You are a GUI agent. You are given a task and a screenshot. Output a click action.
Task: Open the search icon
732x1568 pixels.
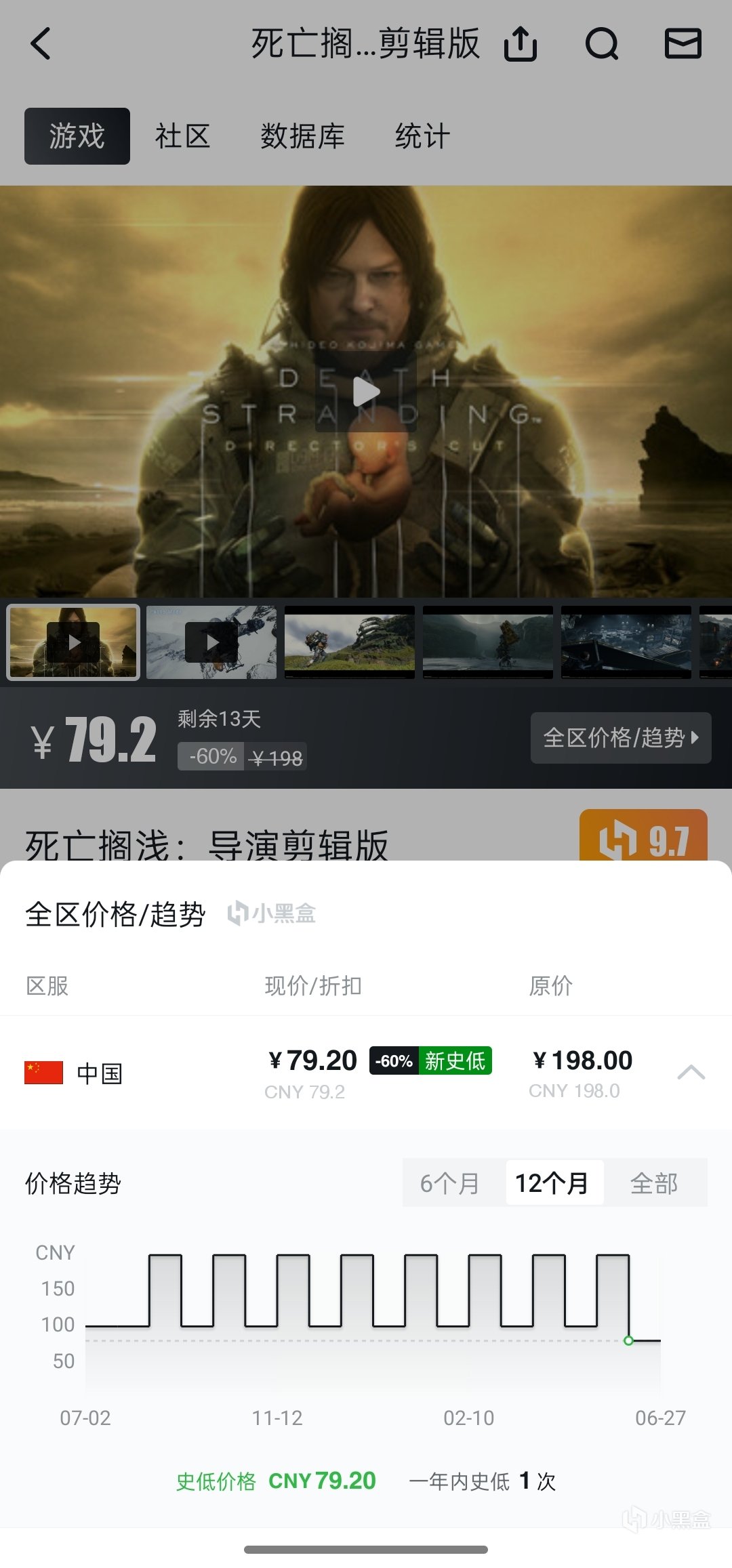click(x=601, y=44)
